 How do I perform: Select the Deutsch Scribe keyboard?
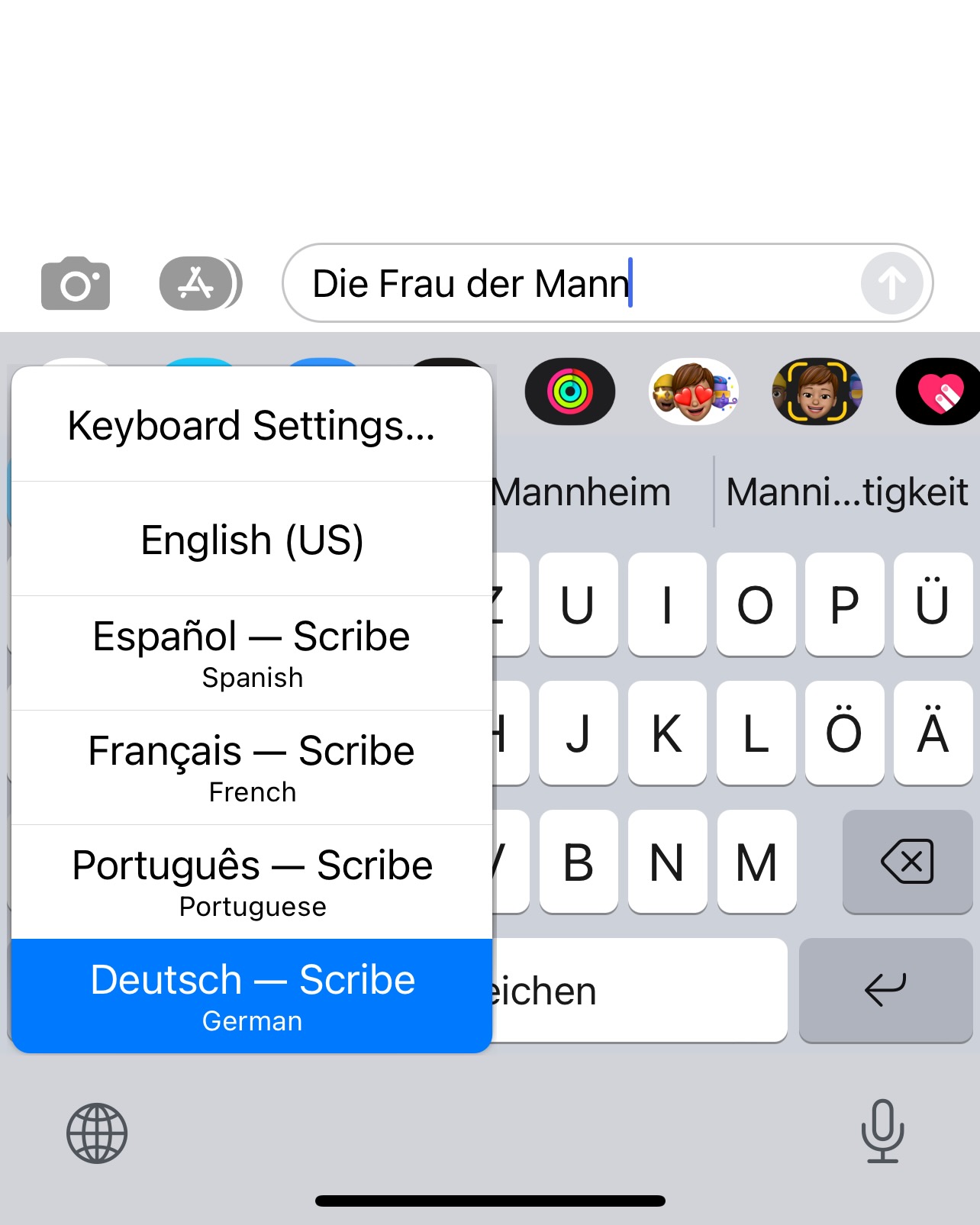point(251,996)
